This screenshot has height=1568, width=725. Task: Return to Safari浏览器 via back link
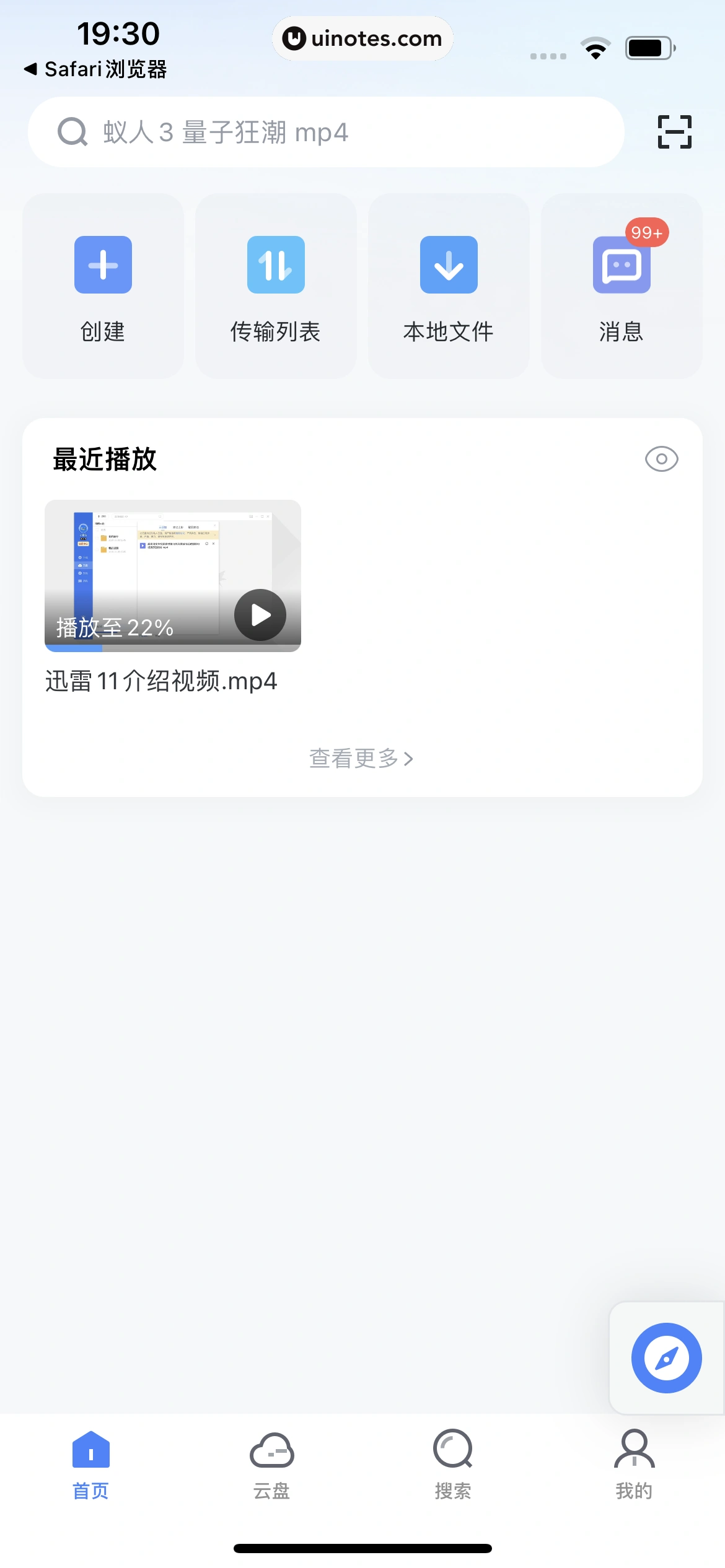tap(96, 69)
